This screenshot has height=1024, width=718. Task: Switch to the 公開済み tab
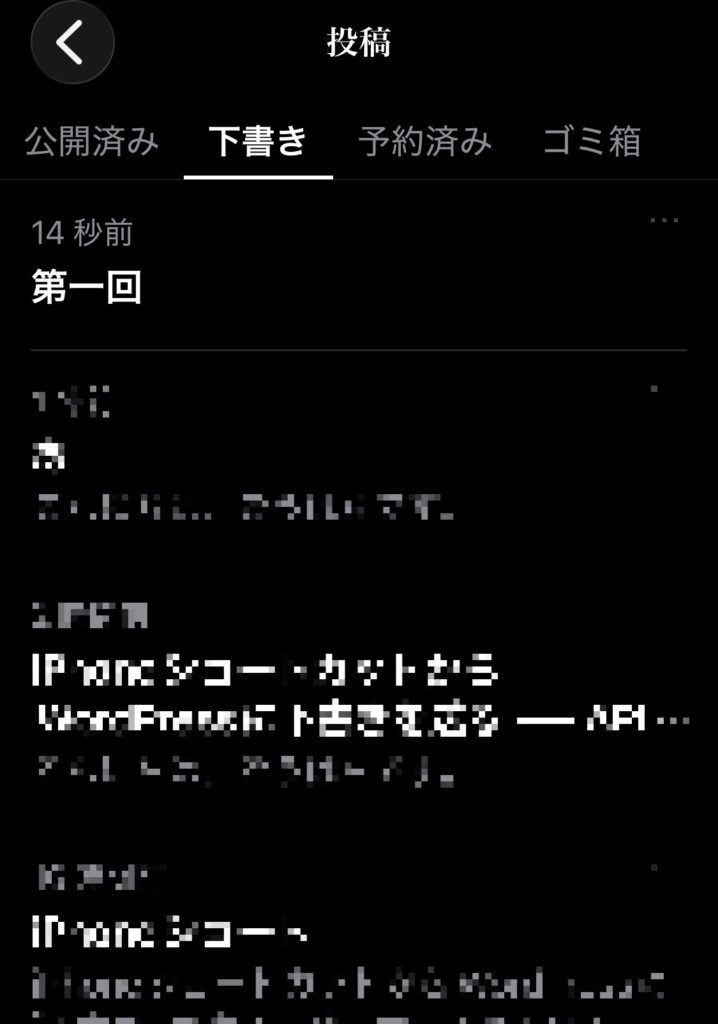(x=92, y=142)
